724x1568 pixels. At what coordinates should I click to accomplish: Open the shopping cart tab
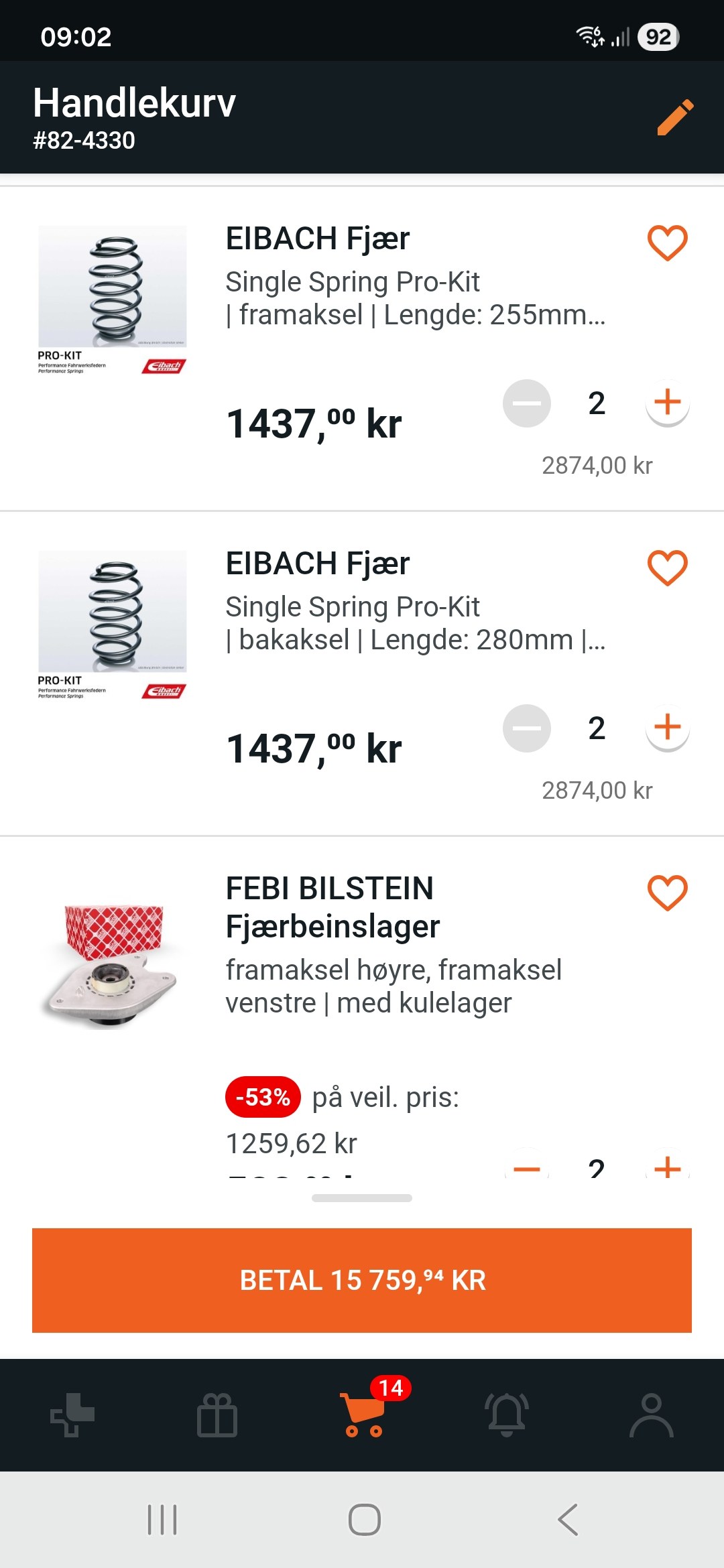pos(363,1414)
